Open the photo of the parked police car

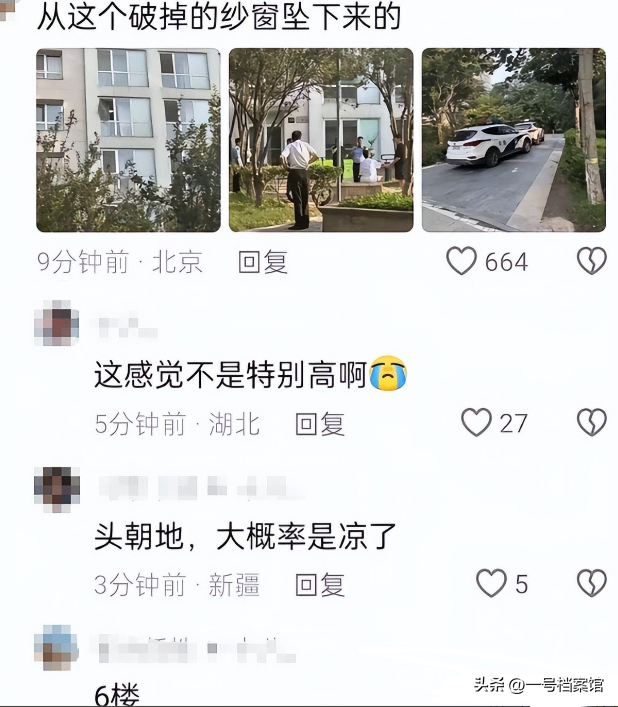click(513, 140)
